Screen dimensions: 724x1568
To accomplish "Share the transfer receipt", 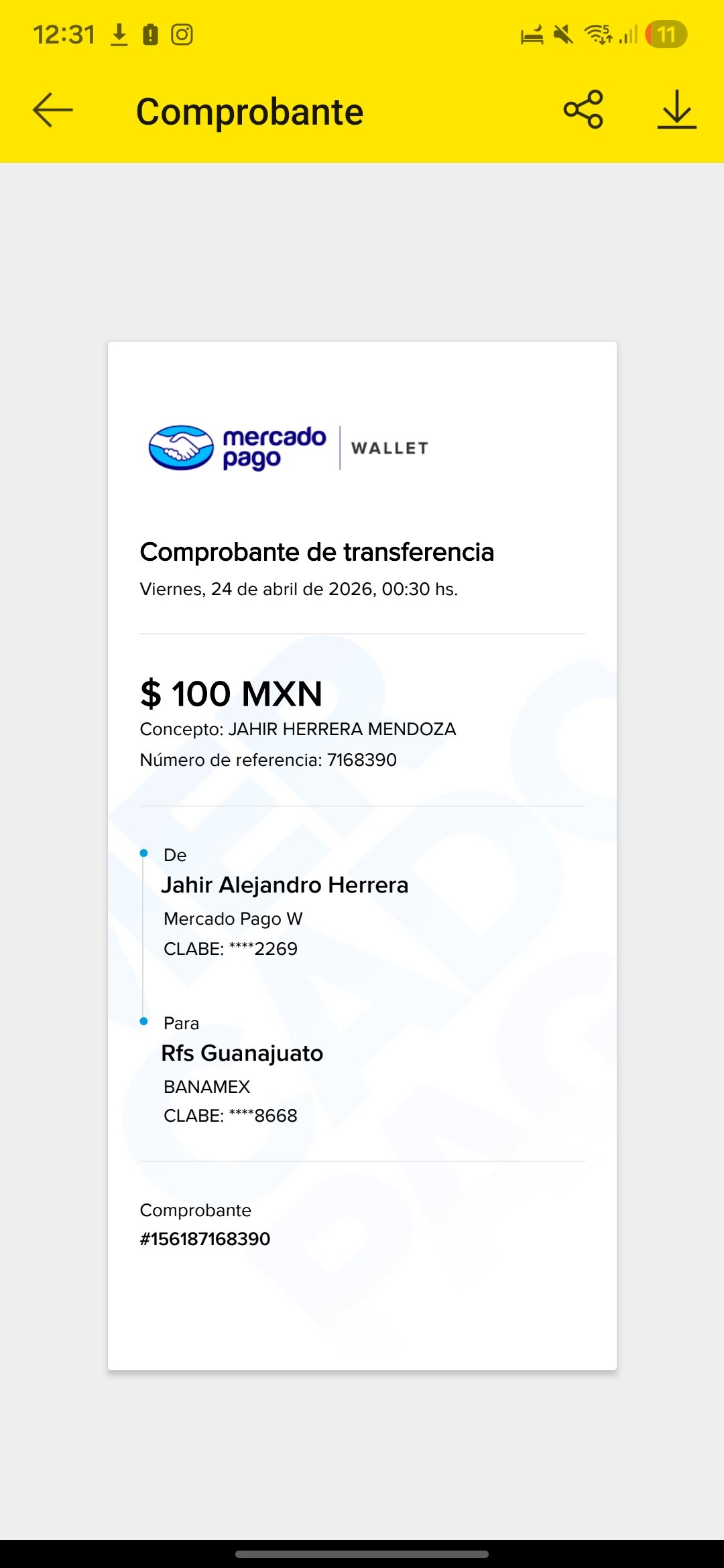I will pyautogui.click(x=583, y=109).
